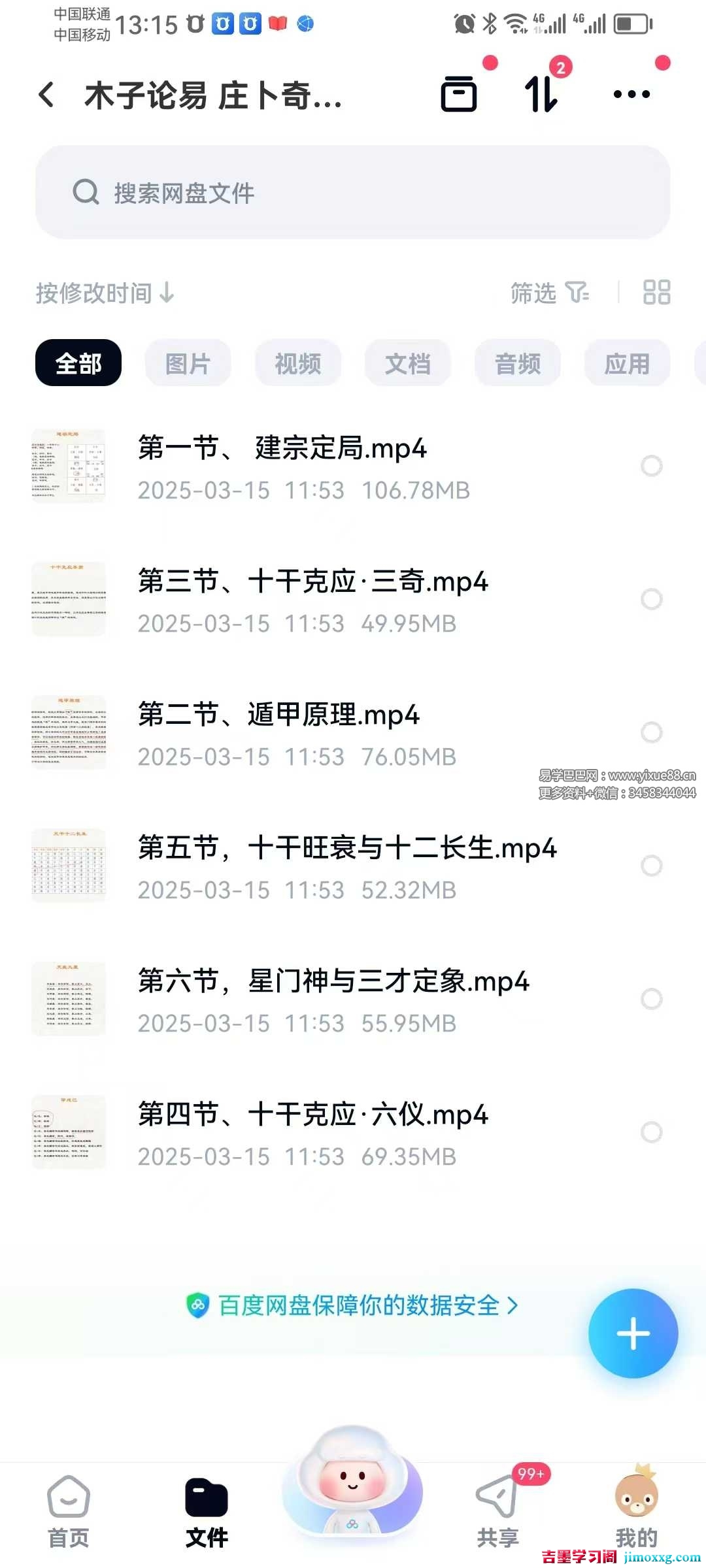Change sort order 按修改时间
This screenshot has width=706, height=1568.
coord(105,293)
